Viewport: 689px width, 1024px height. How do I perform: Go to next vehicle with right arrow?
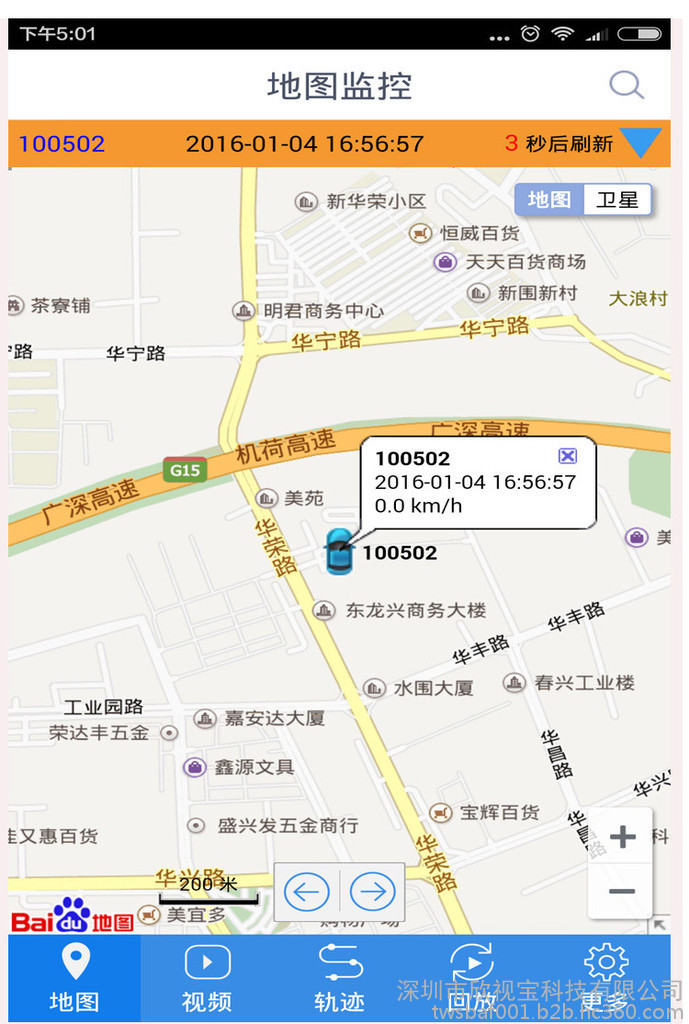coord(373,891)
